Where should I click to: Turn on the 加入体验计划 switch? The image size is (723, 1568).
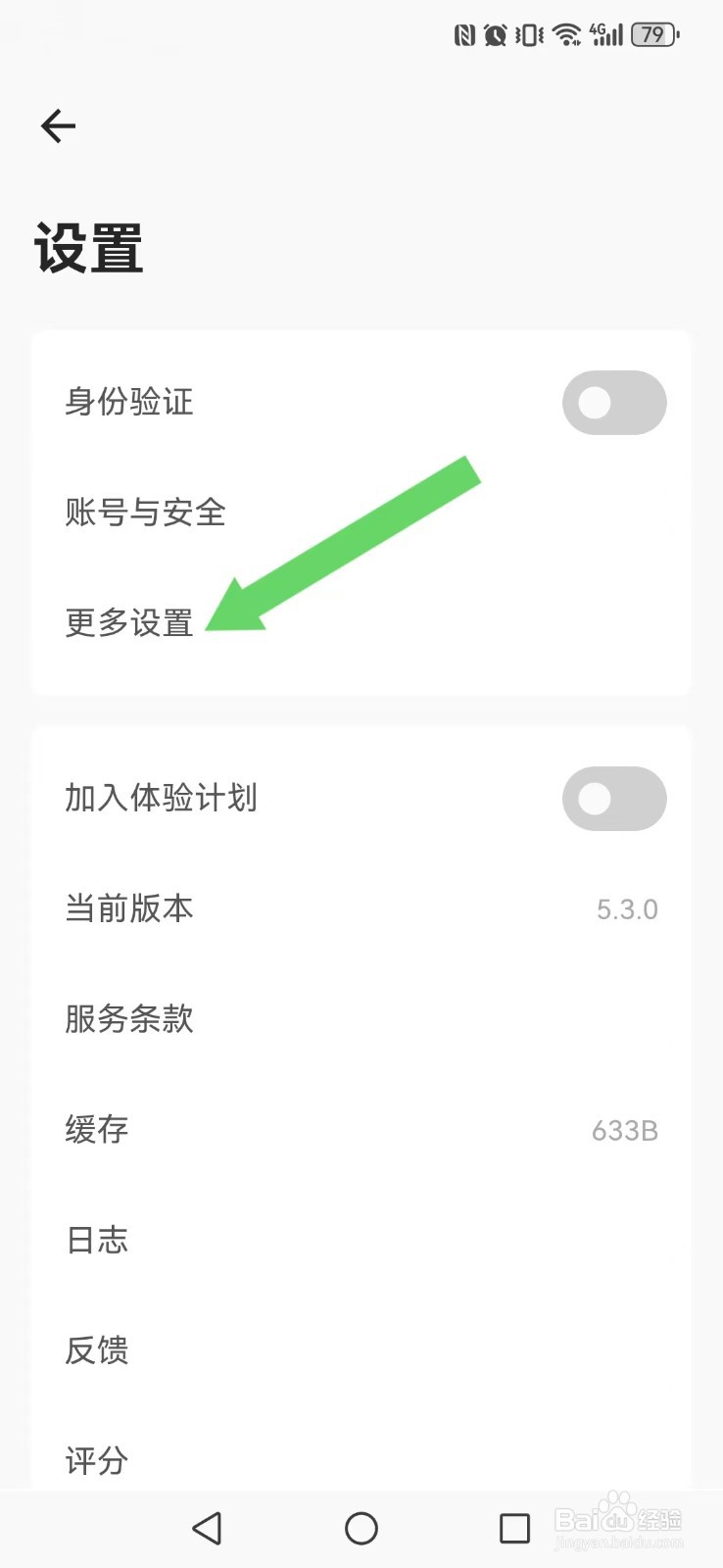(x=613, y=799)
